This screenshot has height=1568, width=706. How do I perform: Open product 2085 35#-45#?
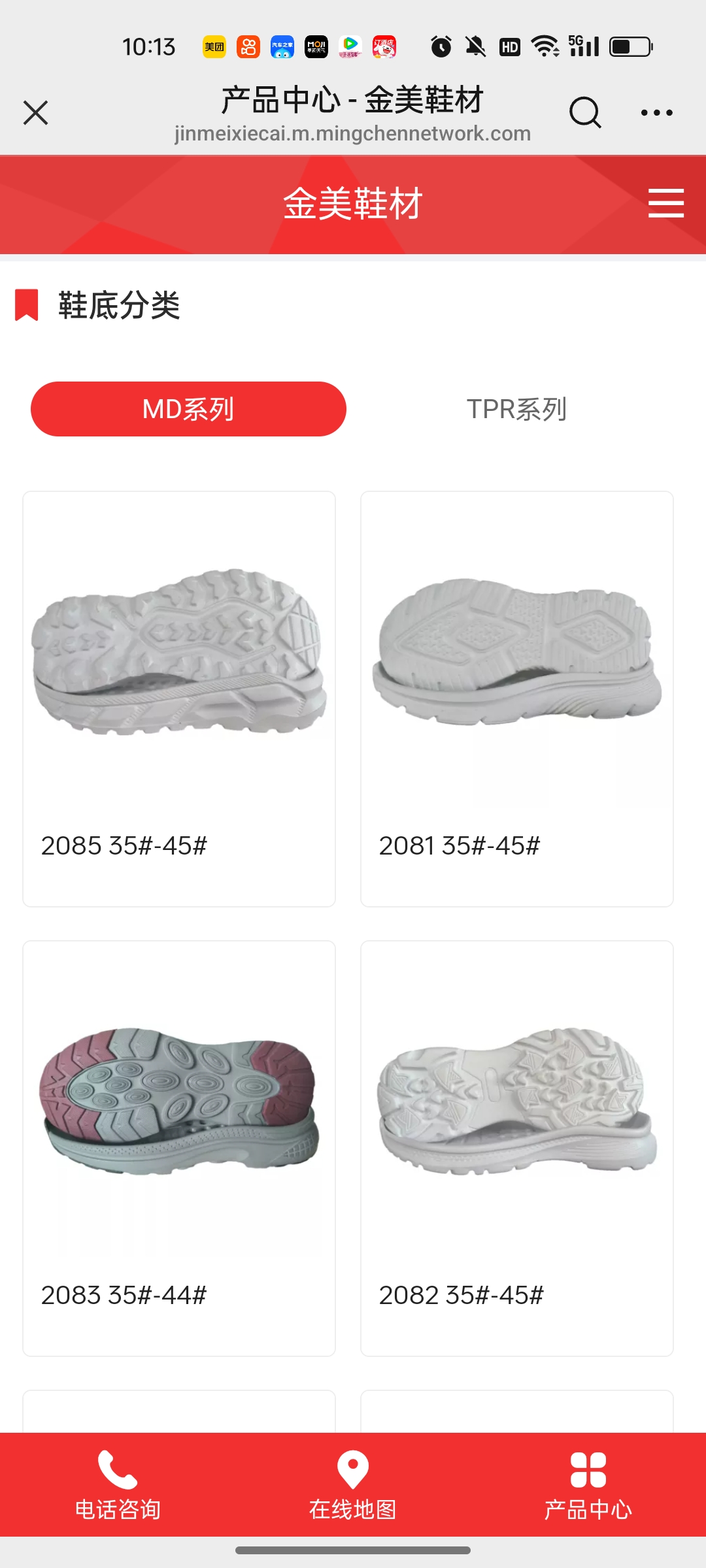tap(179, 698)
